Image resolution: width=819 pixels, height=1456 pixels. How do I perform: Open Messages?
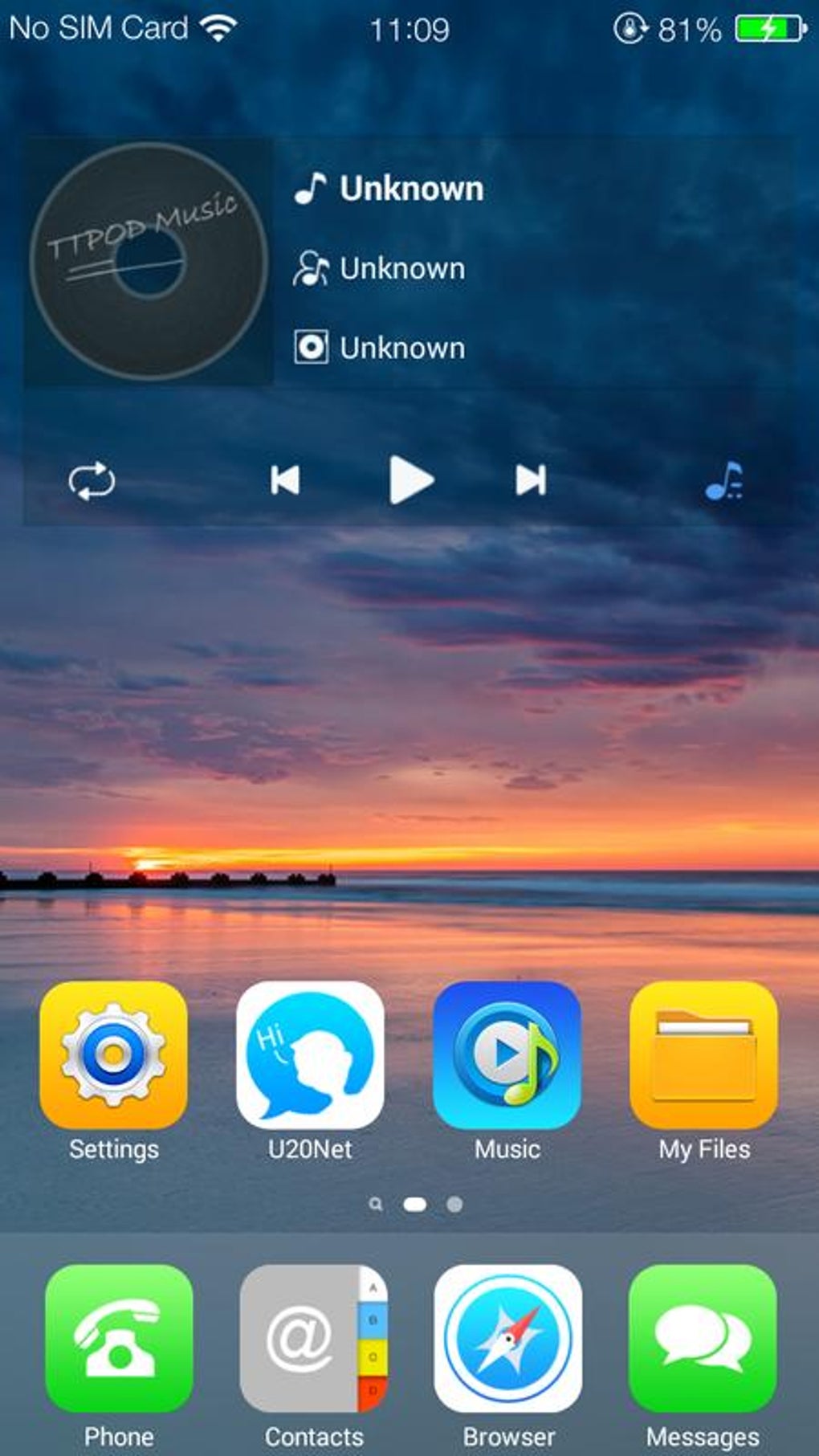pyautogui.click(x=703, y=1339)
